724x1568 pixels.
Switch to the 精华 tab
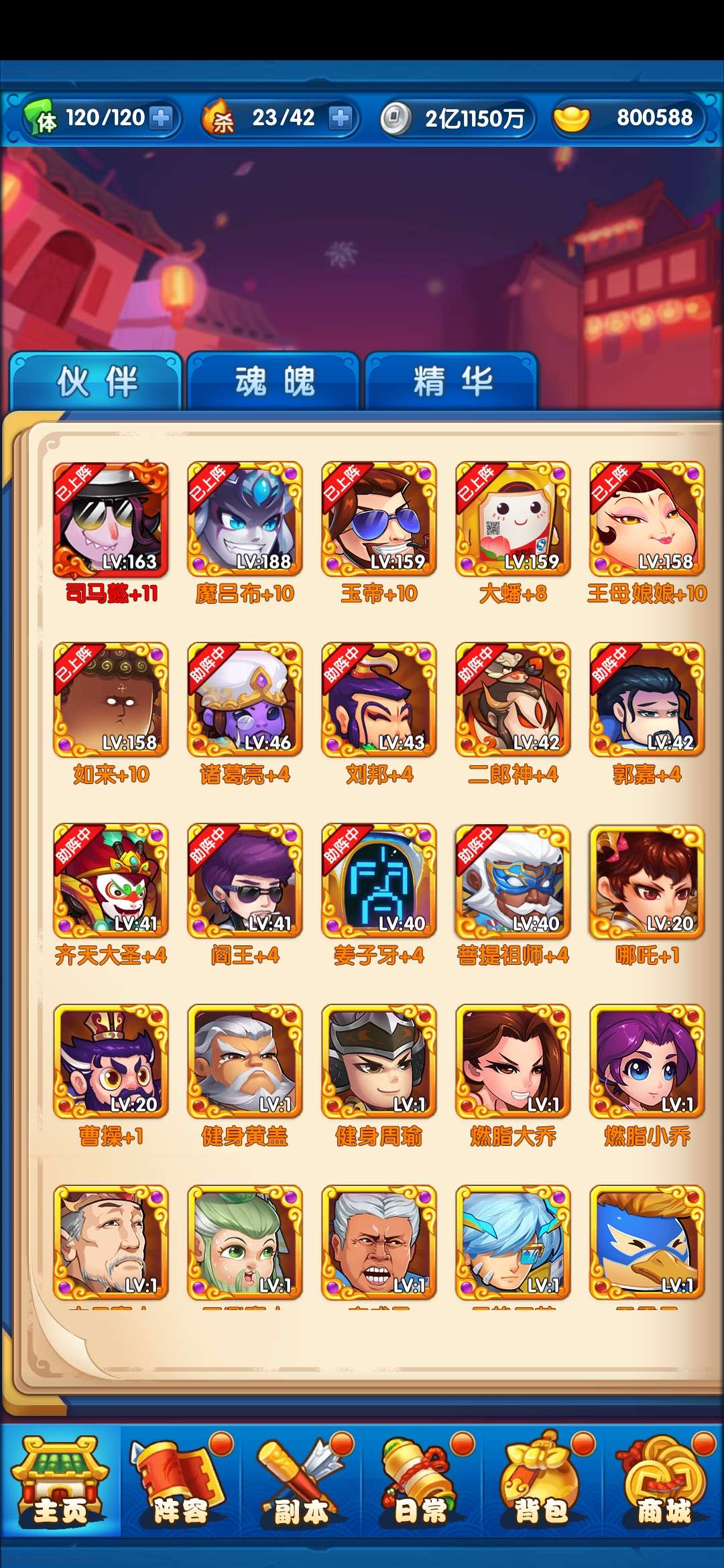452,382
